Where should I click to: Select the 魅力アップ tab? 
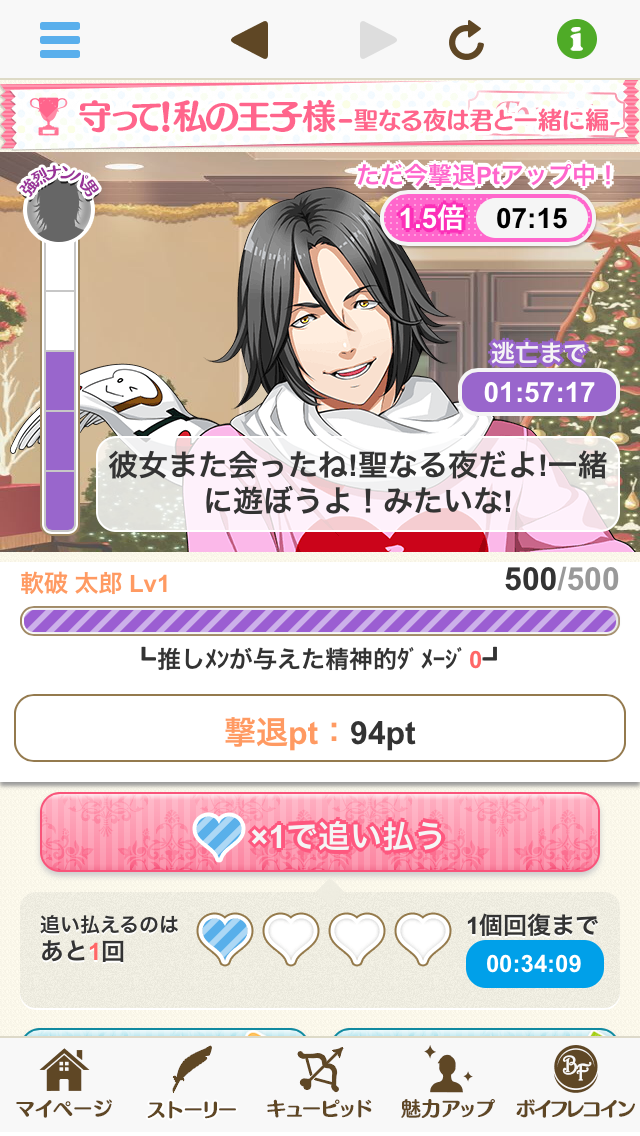447,1085
